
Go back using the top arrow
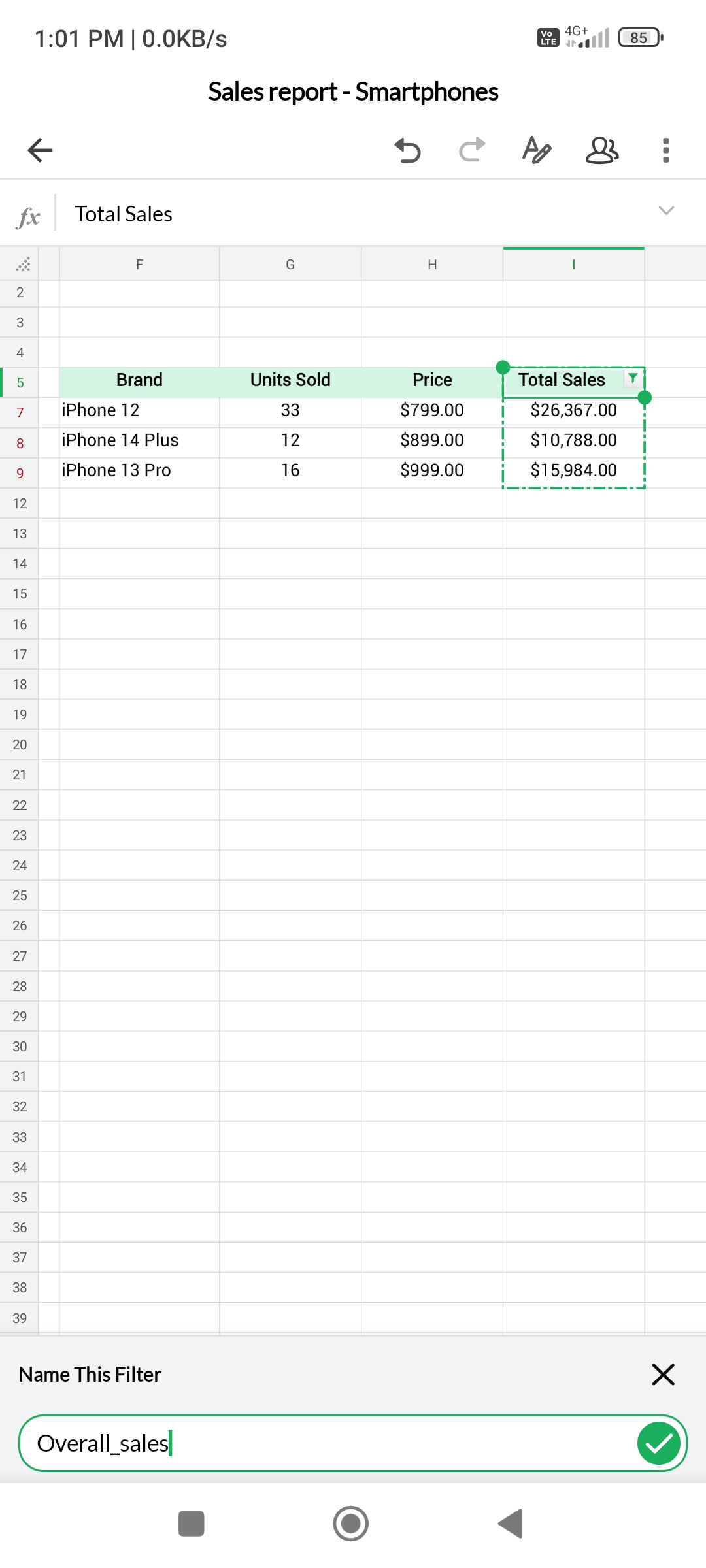[41, 150]
